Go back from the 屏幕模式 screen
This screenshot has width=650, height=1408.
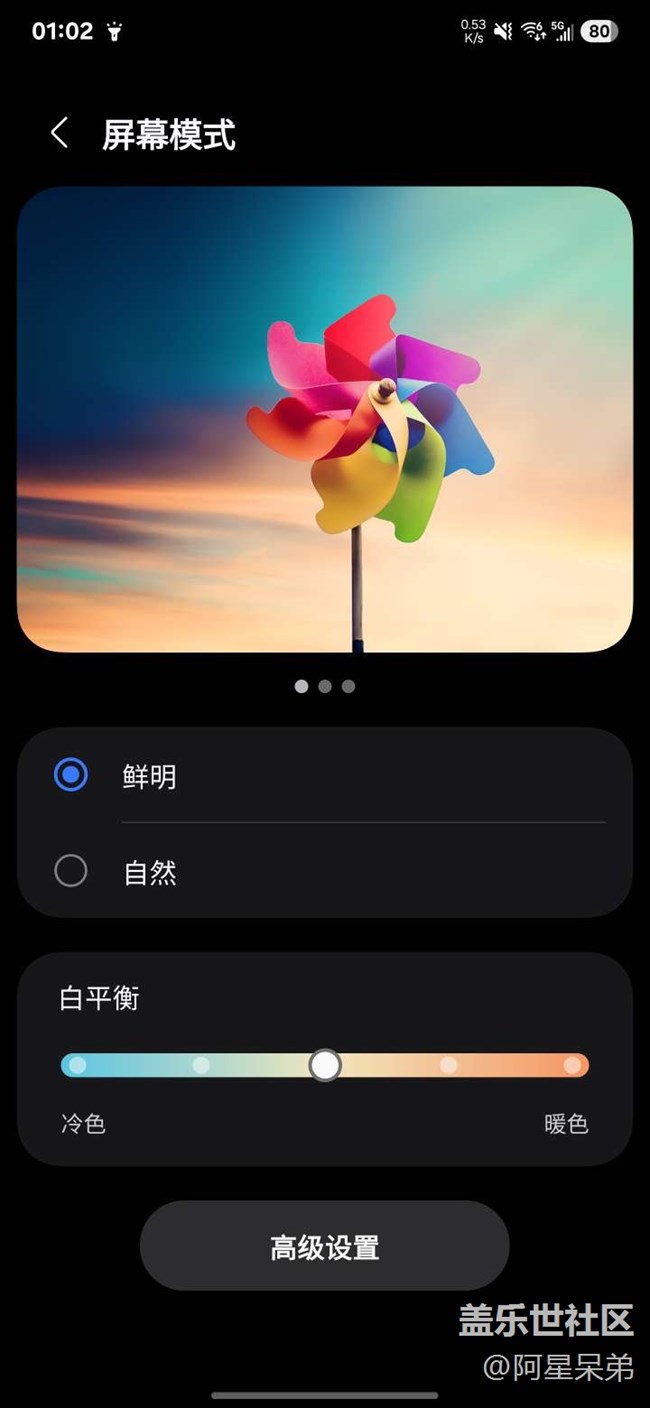pos(60,133)
